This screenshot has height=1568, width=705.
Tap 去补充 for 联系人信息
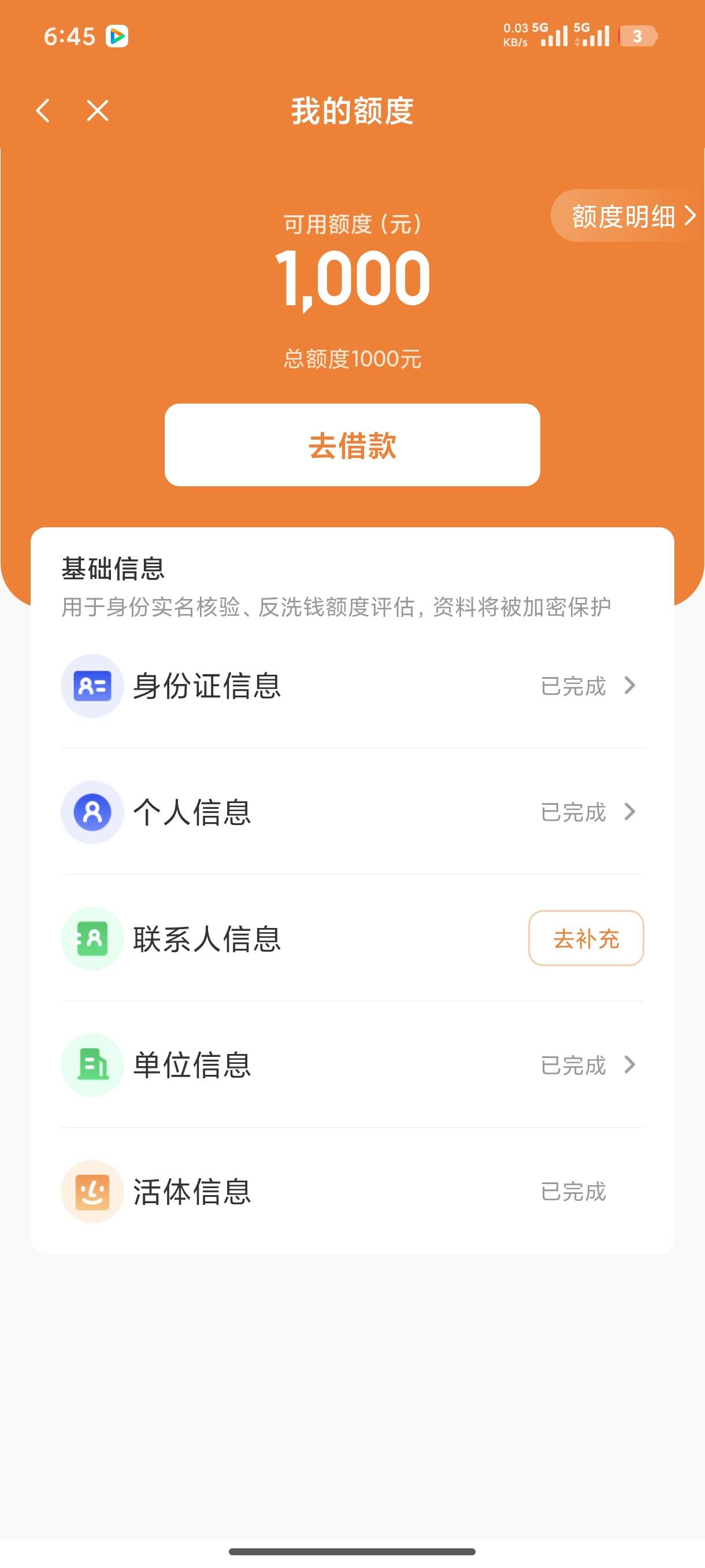pyautogui.click(x=586, y=938)
